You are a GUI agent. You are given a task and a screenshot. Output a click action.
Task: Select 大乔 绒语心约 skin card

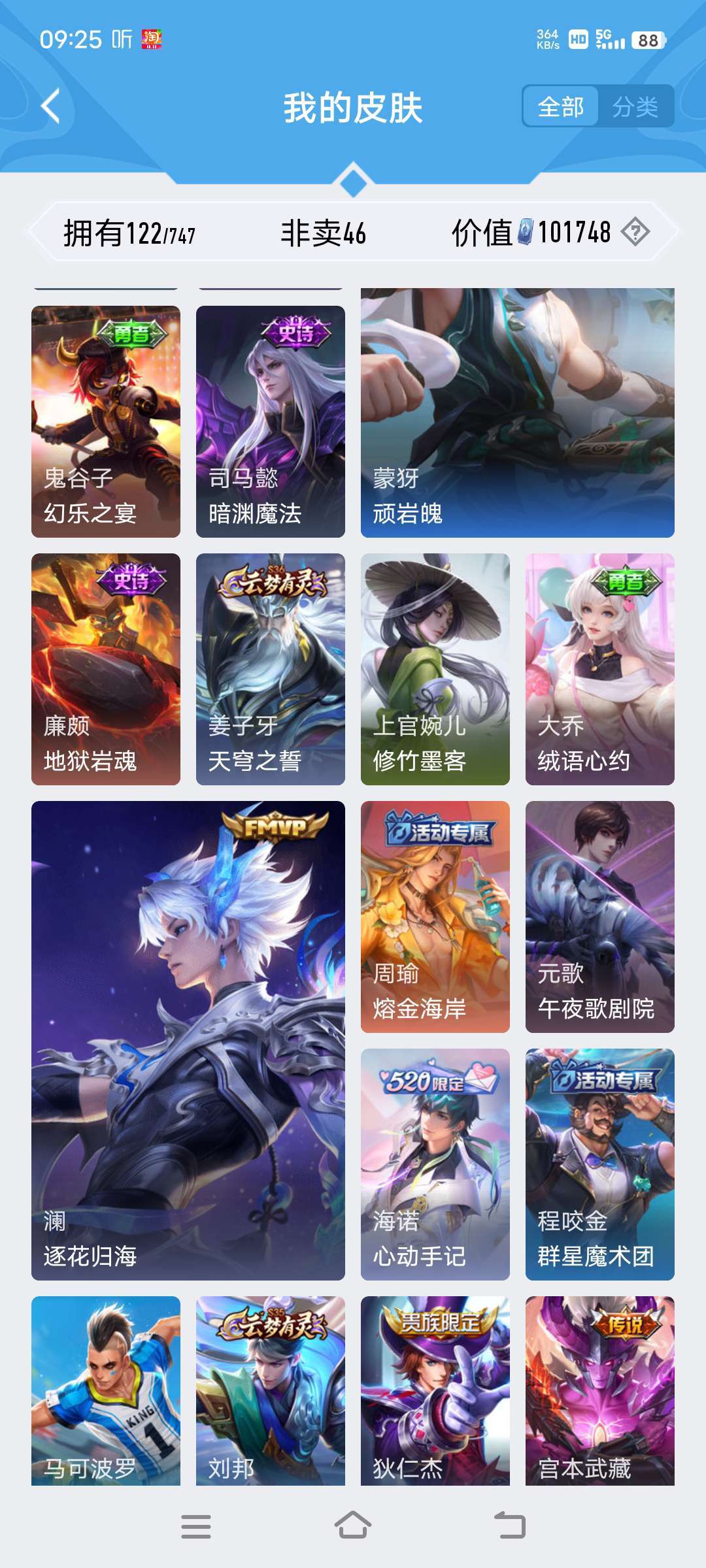tap(600, 669)
